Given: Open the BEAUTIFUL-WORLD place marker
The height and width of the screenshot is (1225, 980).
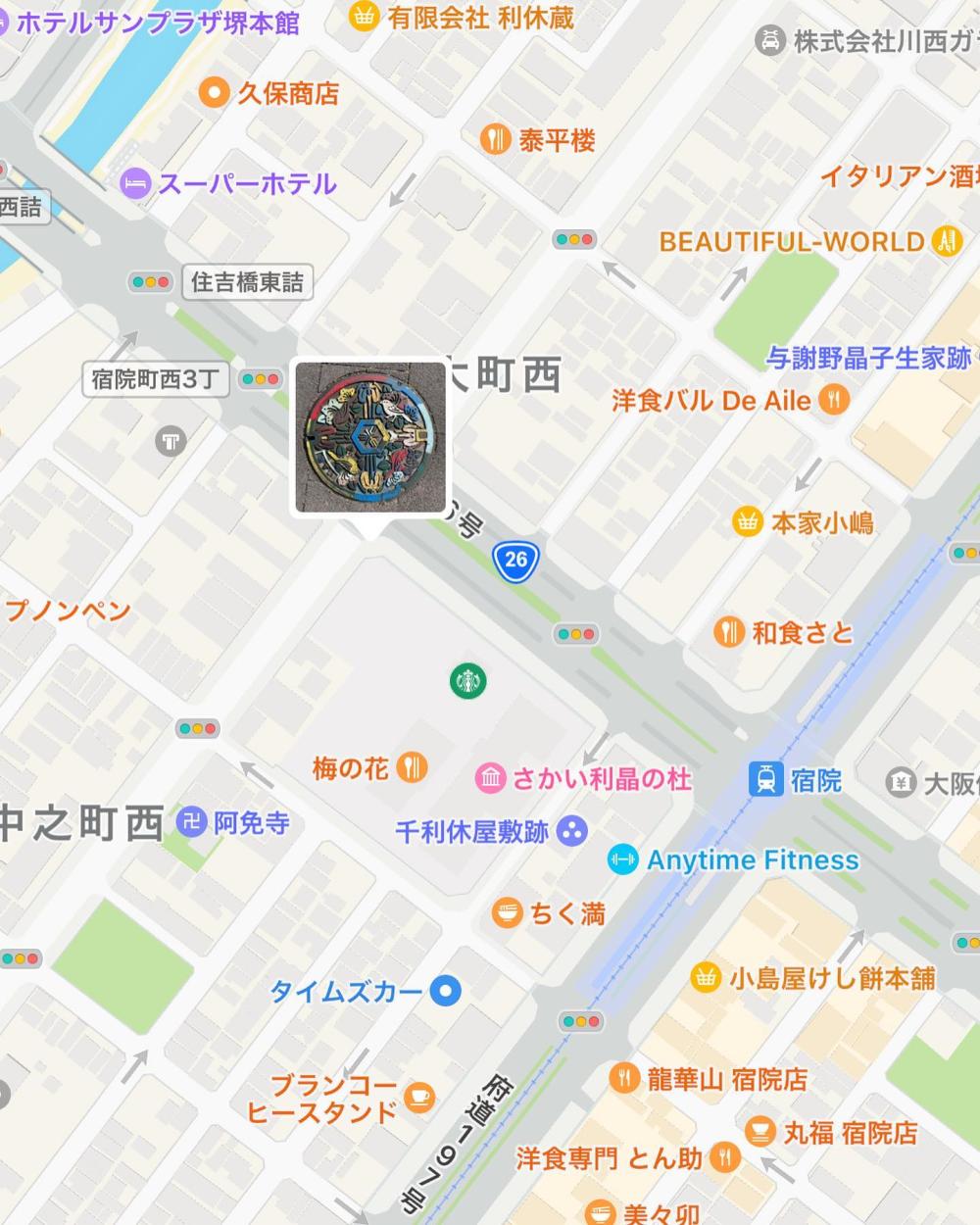Looking at the screenshot, I should pos(946,241).
